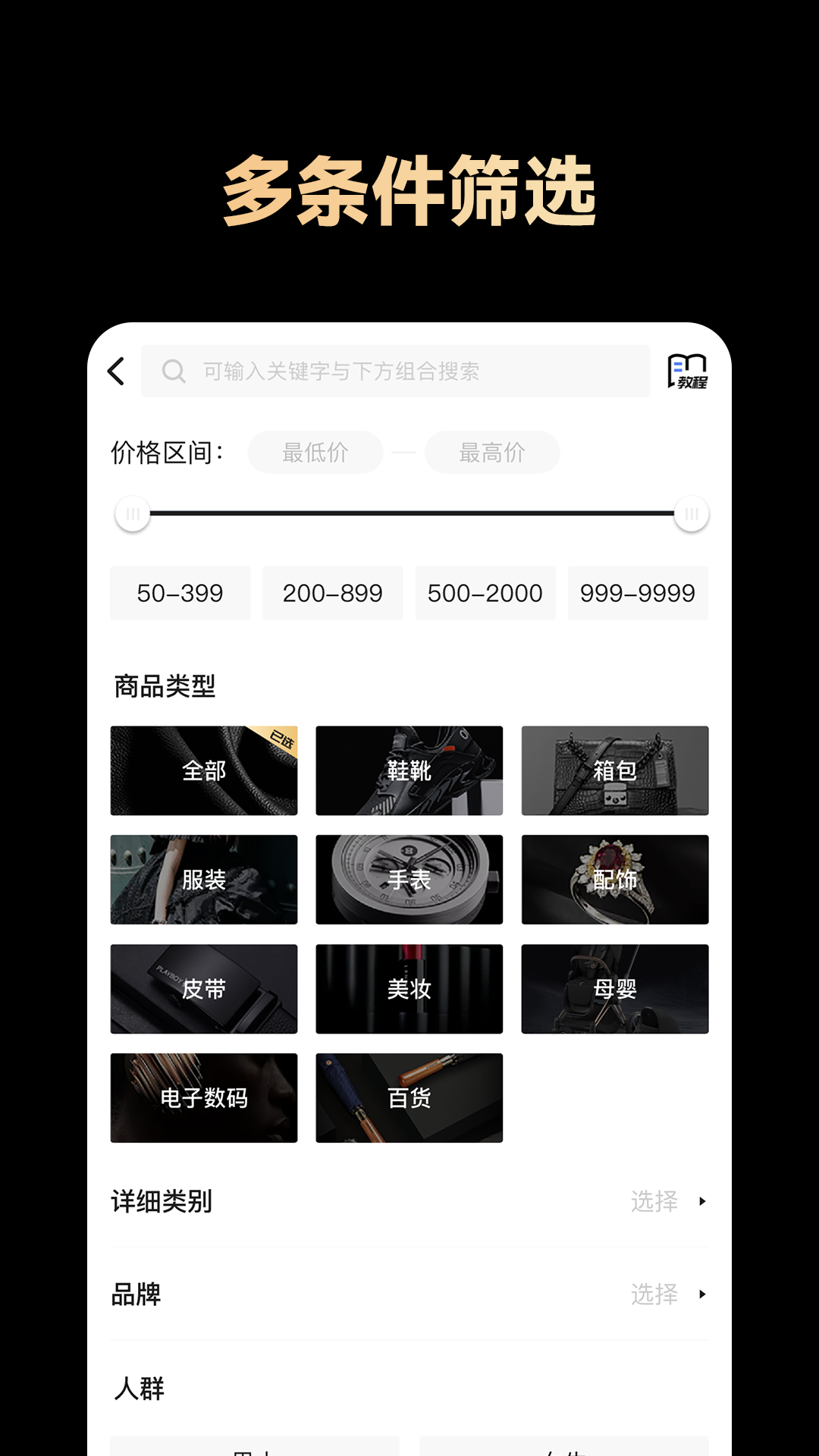Click the 最低价 minimum price input
819x1456 pixels.
[x=315, y=452]
